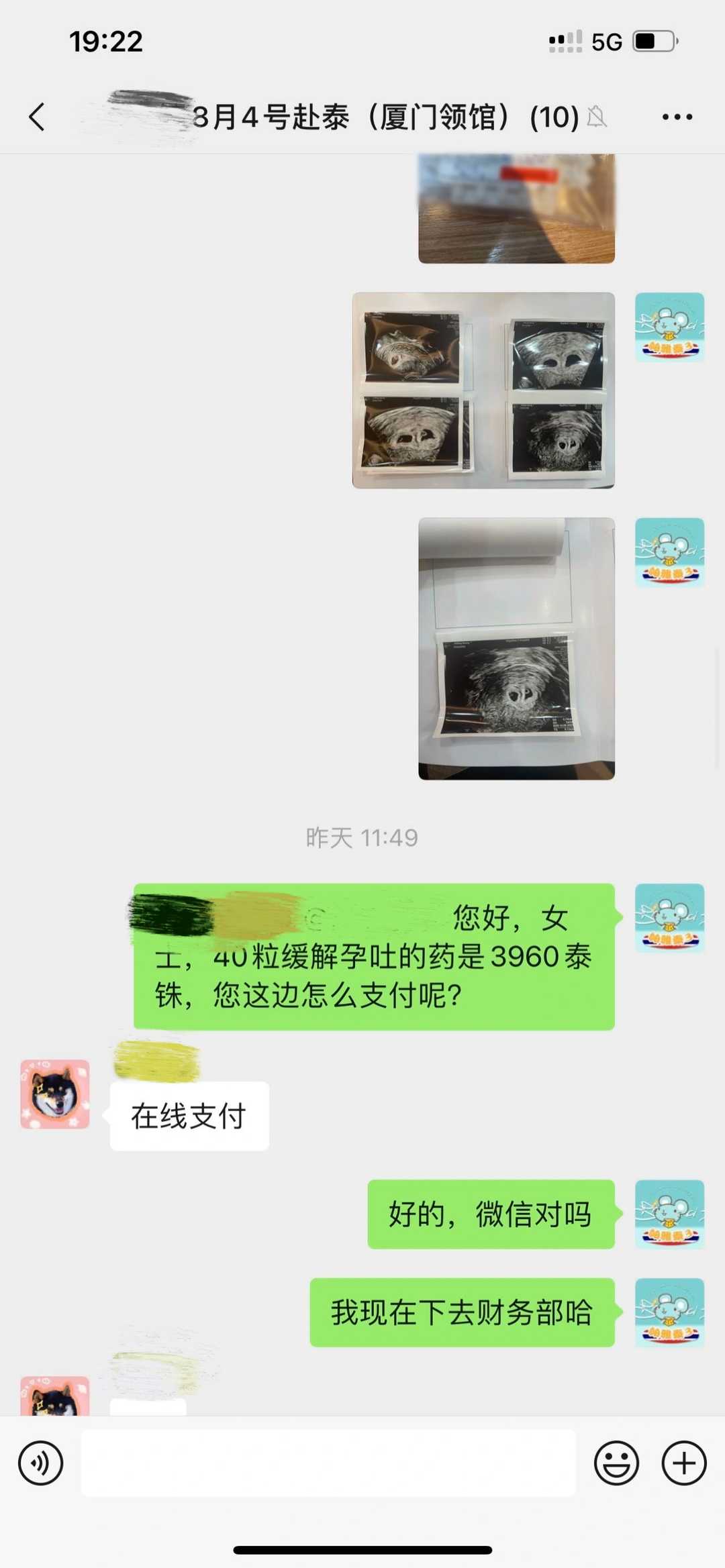
Task: Open the blurred photo at top
Action: point(516,209)
